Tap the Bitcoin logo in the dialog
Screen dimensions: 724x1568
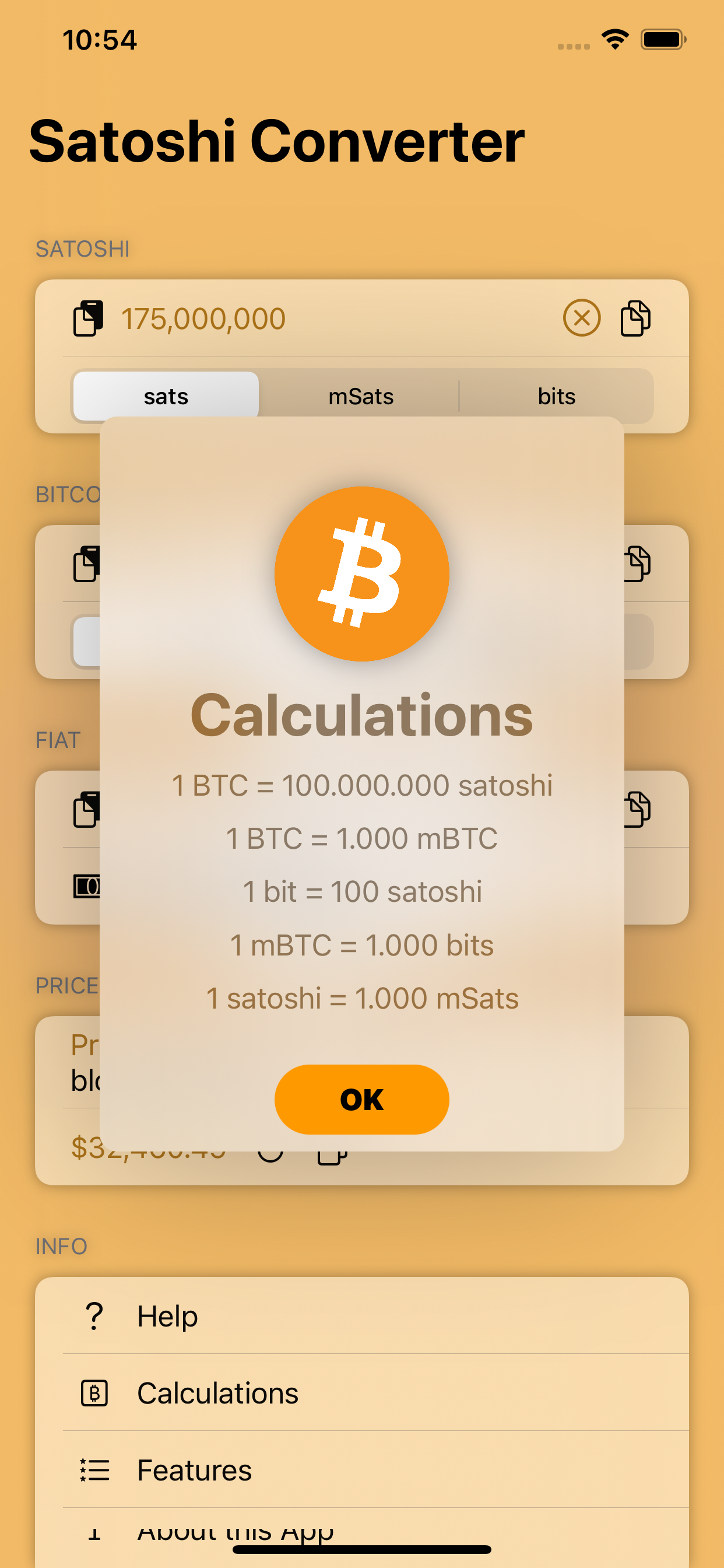point(361,573)
